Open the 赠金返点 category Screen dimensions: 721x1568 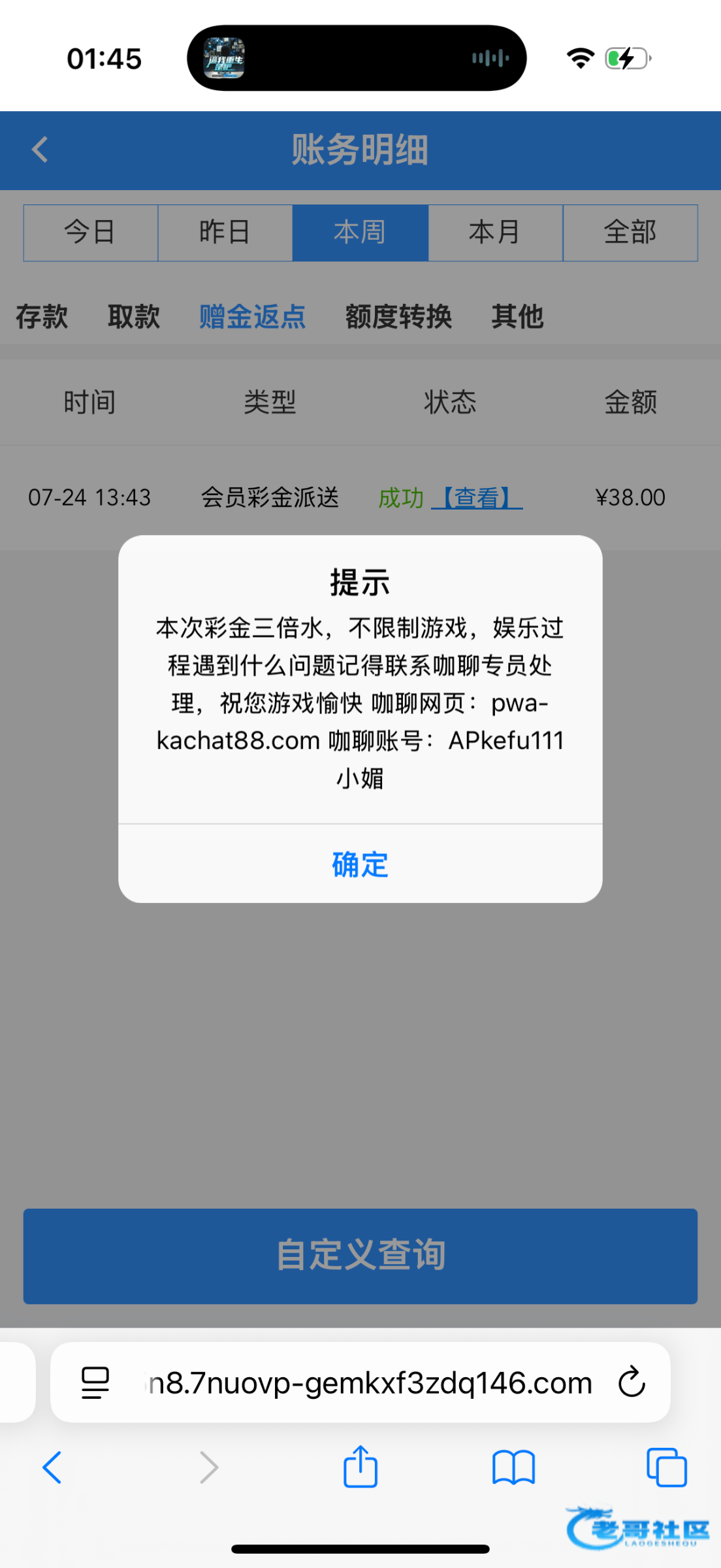click(253, 317)
